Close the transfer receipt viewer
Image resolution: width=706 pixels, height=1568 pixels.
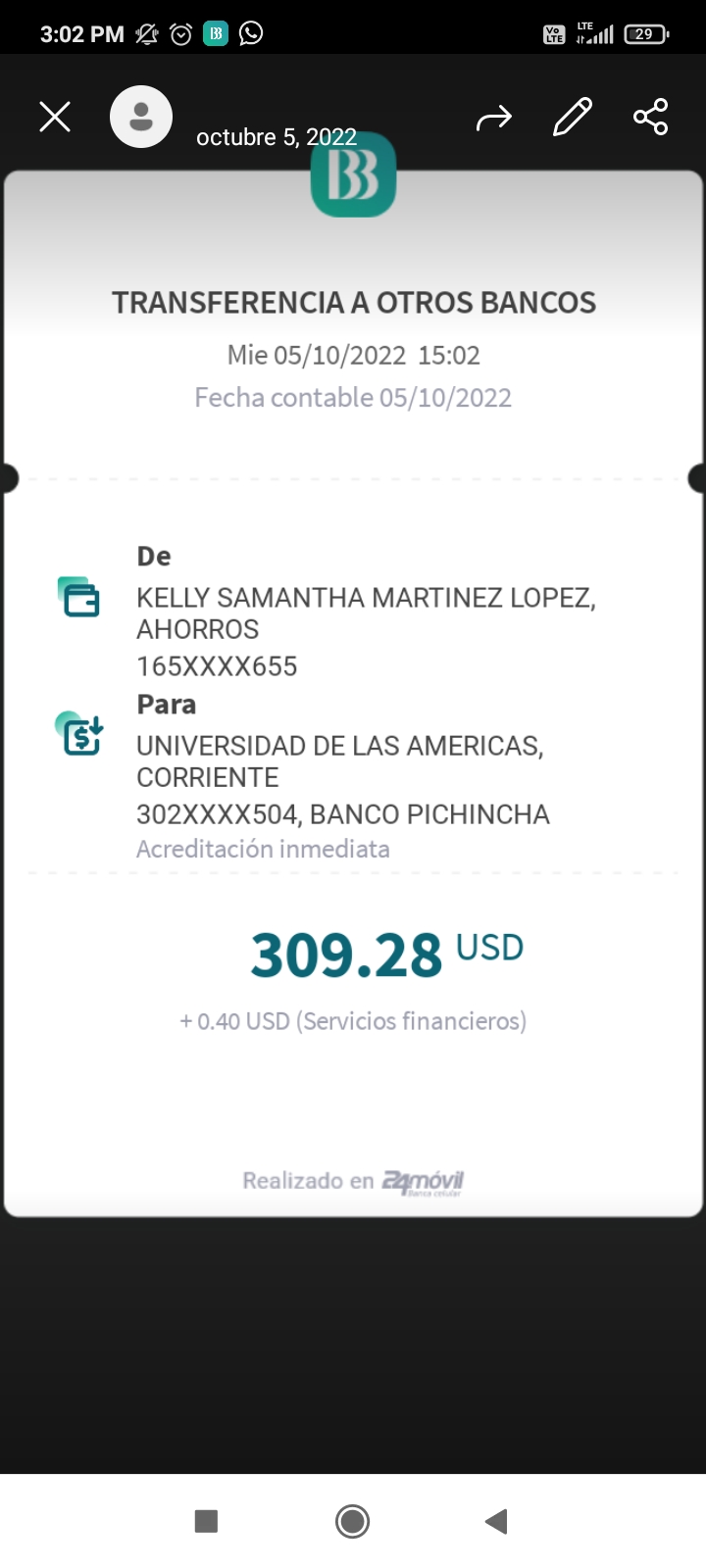(x=55, y=118)
